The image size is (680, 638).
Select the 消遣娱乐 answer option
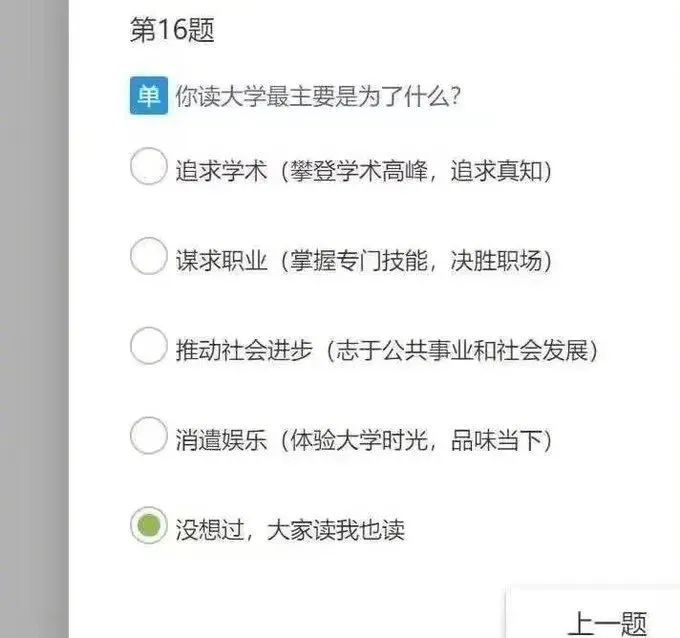[x=148, y=437]
